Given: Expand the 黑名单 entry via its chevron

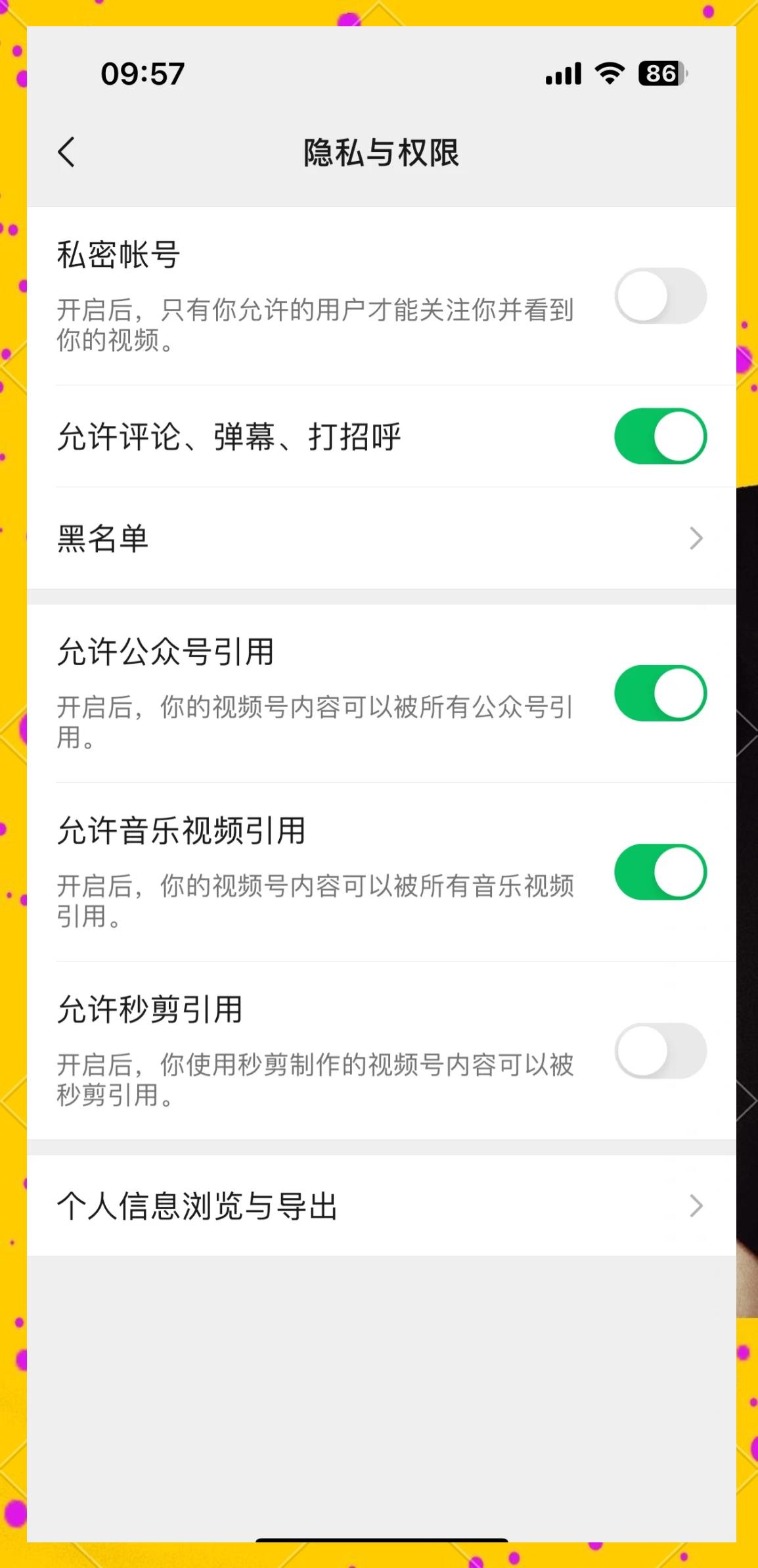Looking at the screenshot, I should (696, 539).
